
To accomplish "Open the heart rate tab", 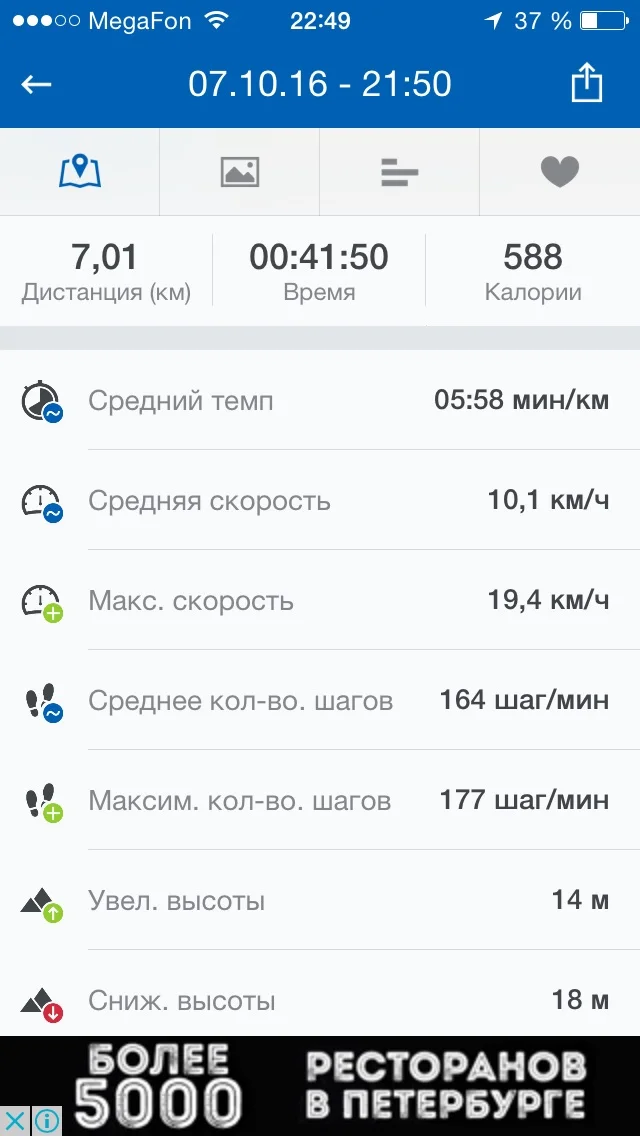I will click(560, 172).
